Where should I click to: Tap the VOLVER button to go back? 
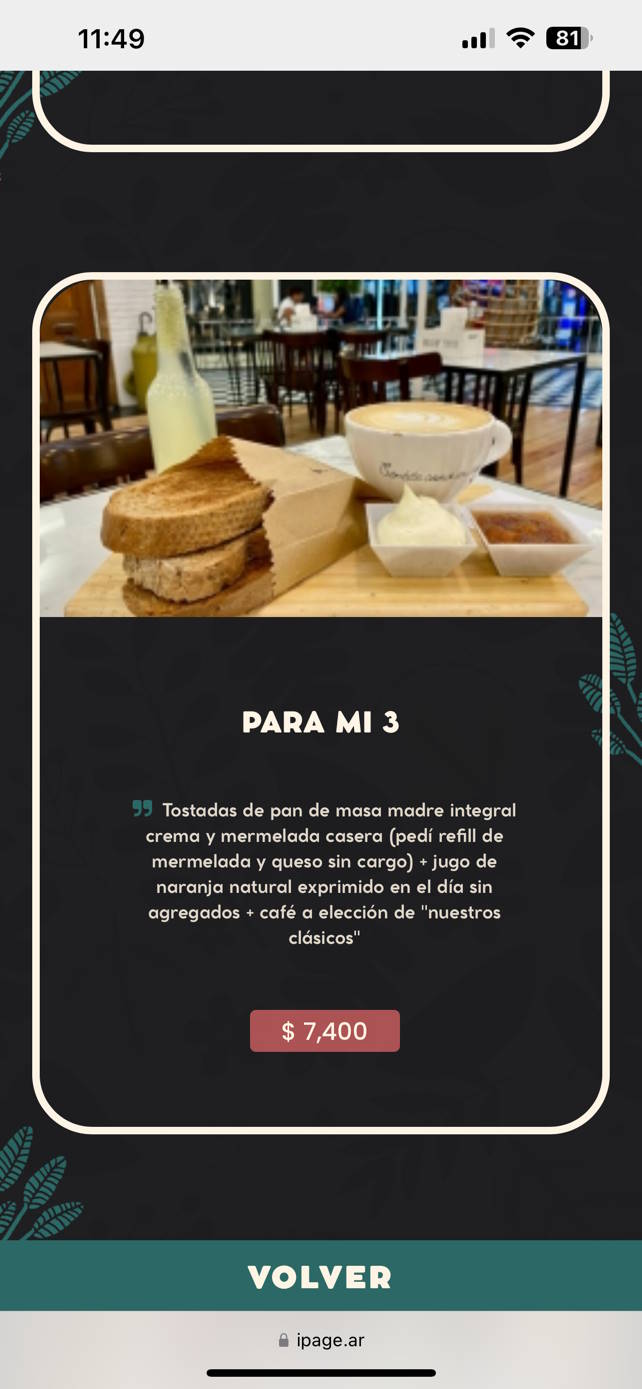pos(320,1276)
